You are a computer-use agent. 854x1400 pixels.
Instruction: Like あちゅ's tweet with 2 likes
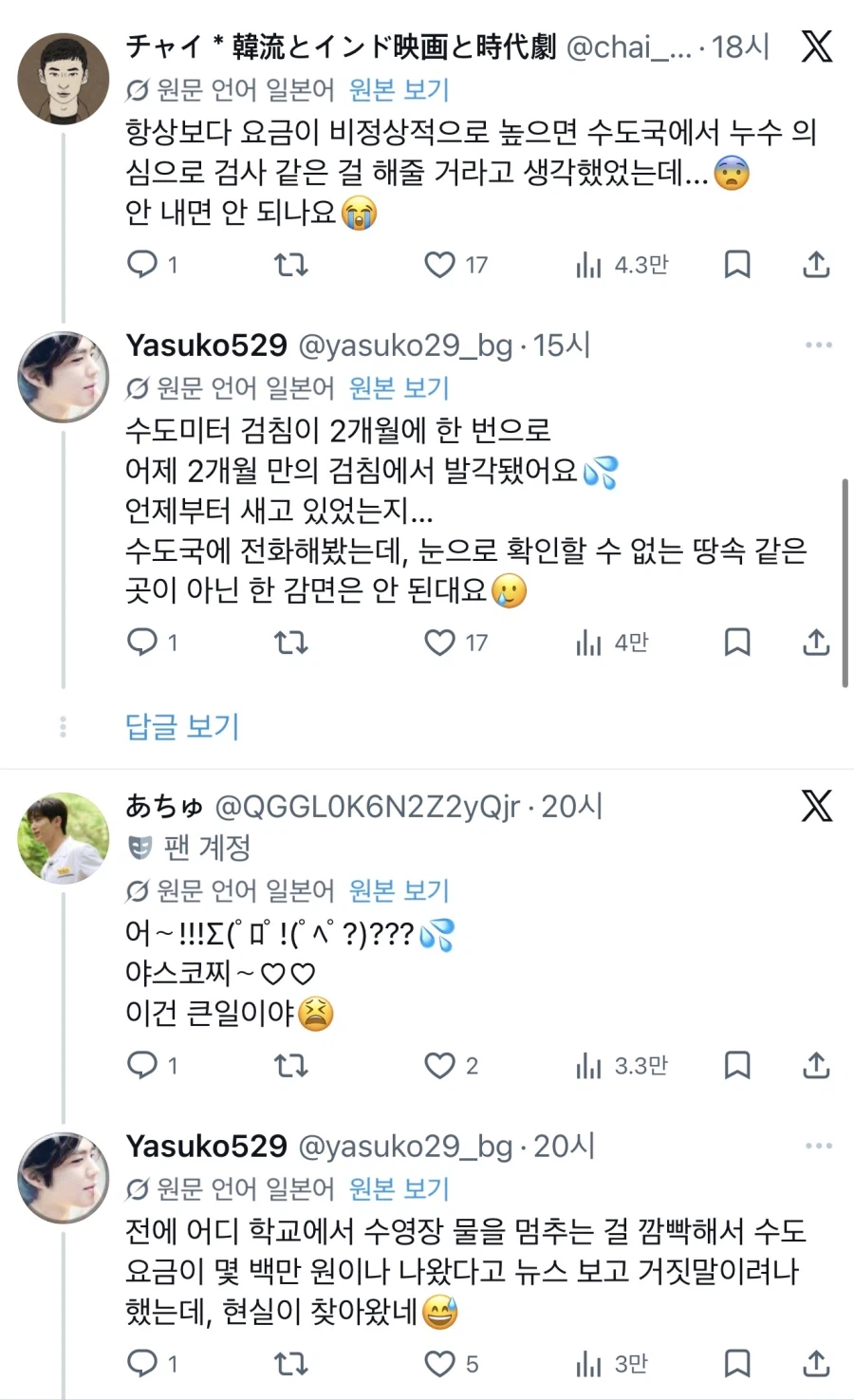click(x=439, y=1065)
